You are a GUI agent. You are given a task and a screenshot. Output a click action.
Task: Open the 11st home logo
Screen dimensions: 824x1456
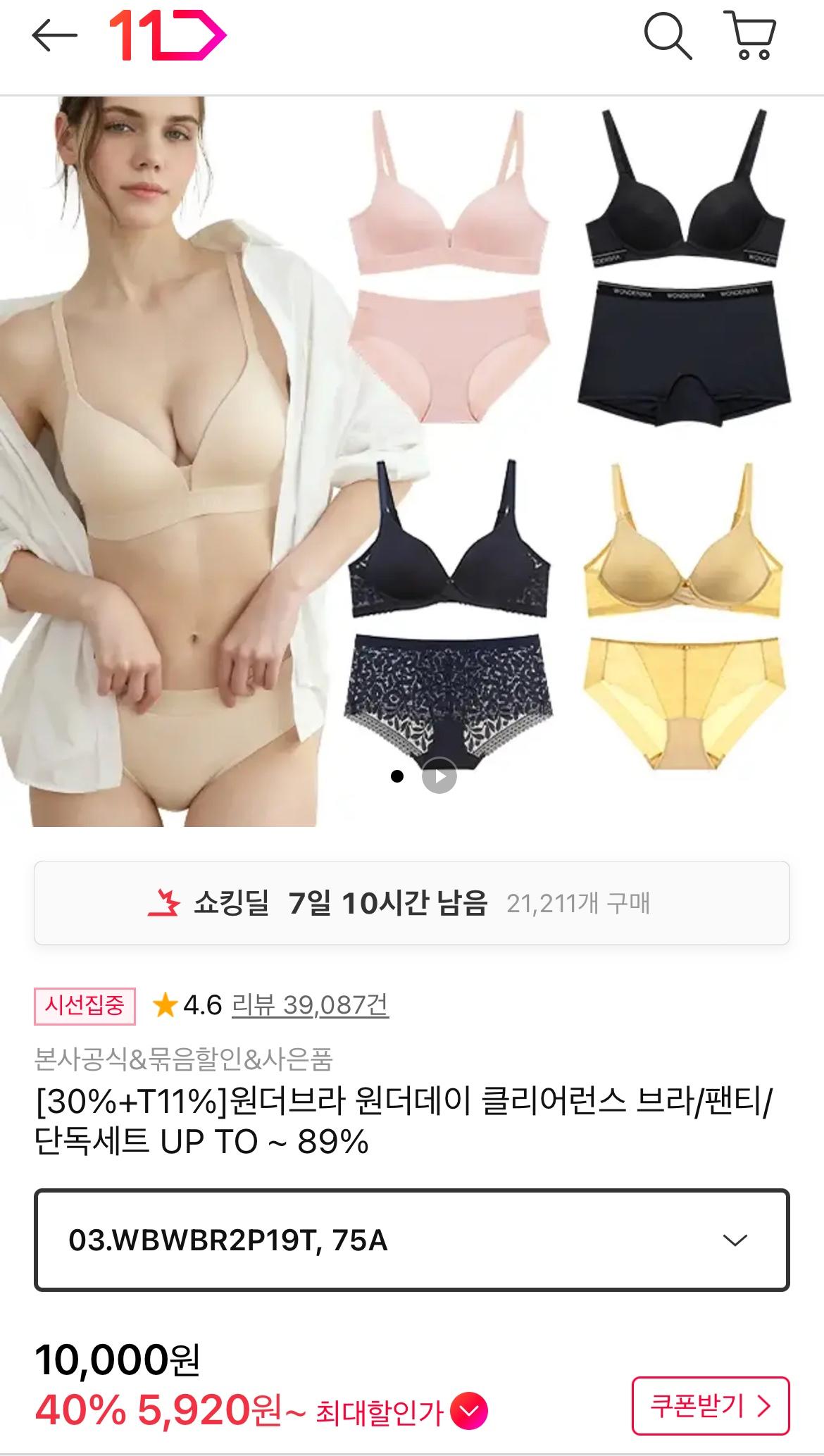click(x=168, y=35)
